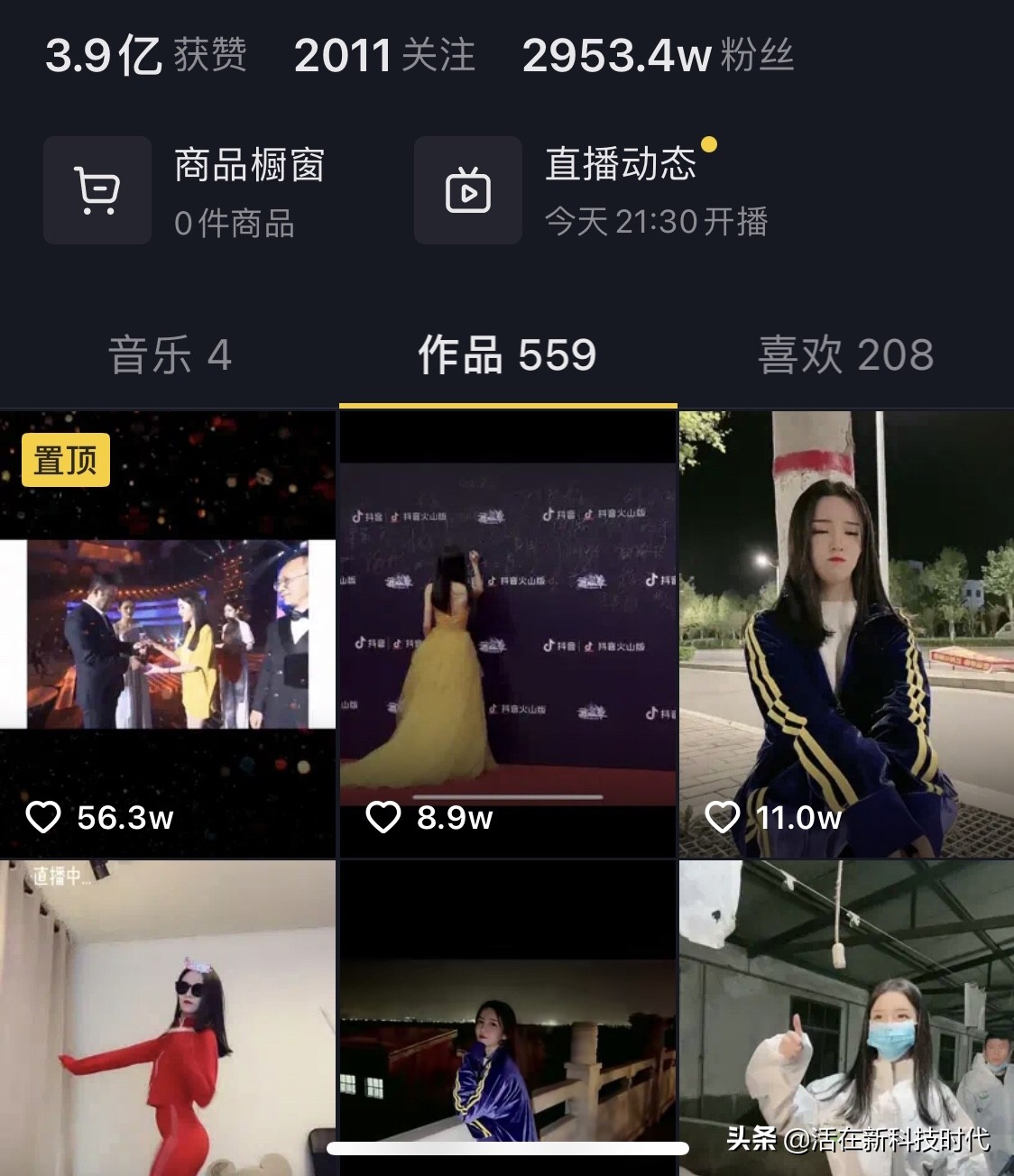The width and height of the screenshot is (1014, 1176).
Task: Switch to the 喜欢 208 tab
Action: tap(845, 354)
